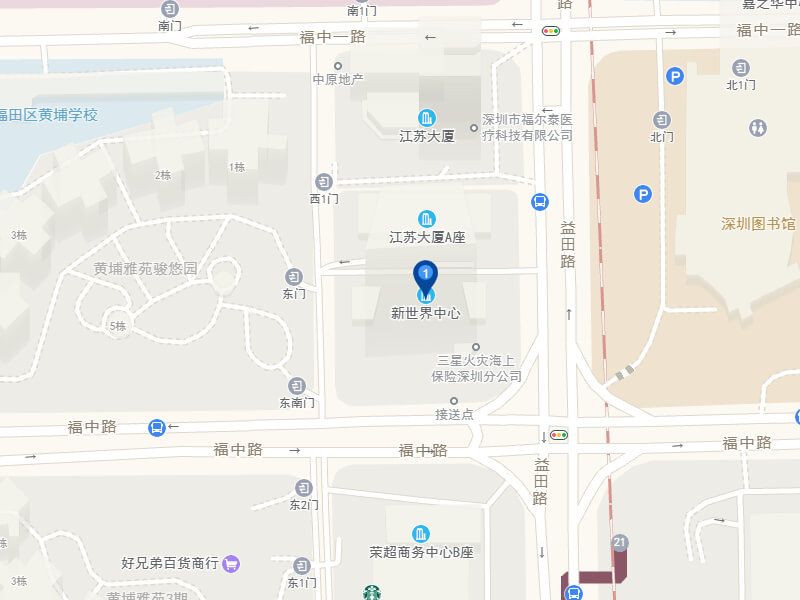Tap the bus stop icon on 福中路

(x=157, y=427)
